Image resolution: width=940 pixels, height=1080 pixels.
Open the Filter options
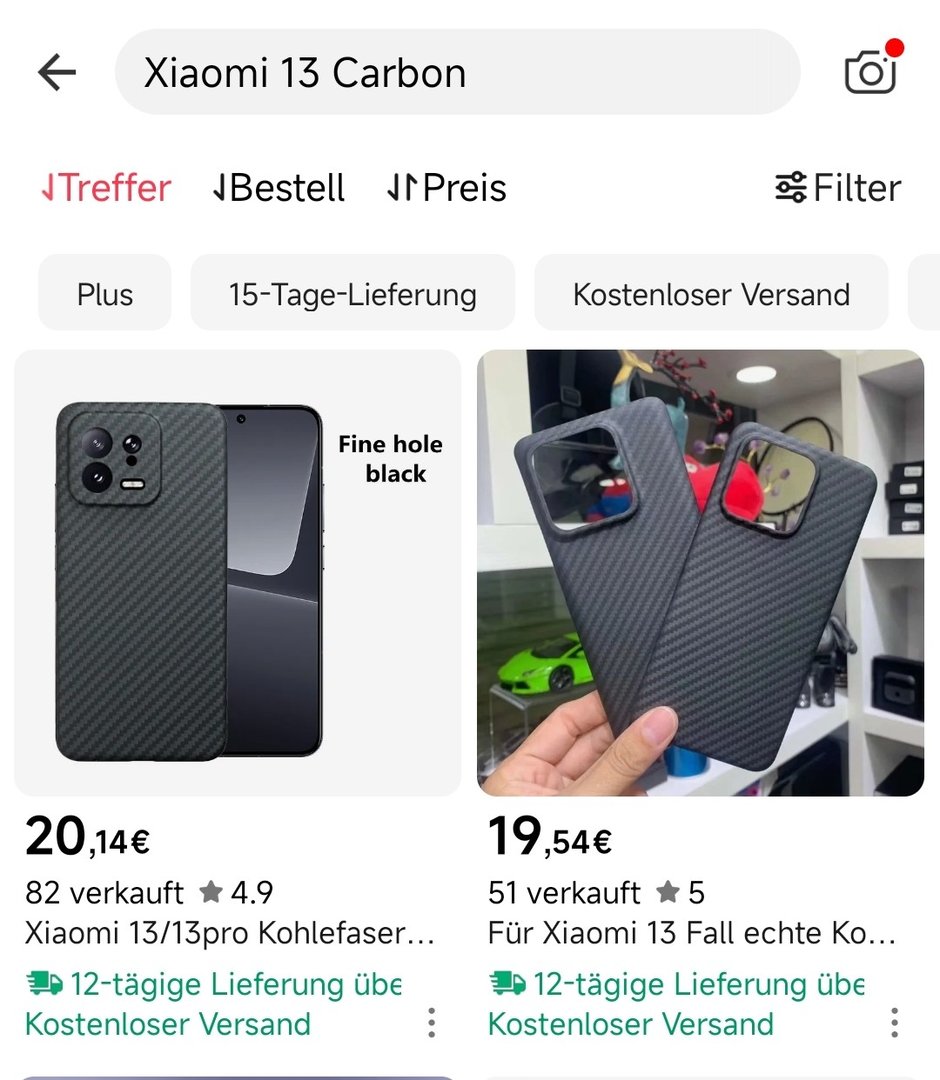(x=838, y=188)
